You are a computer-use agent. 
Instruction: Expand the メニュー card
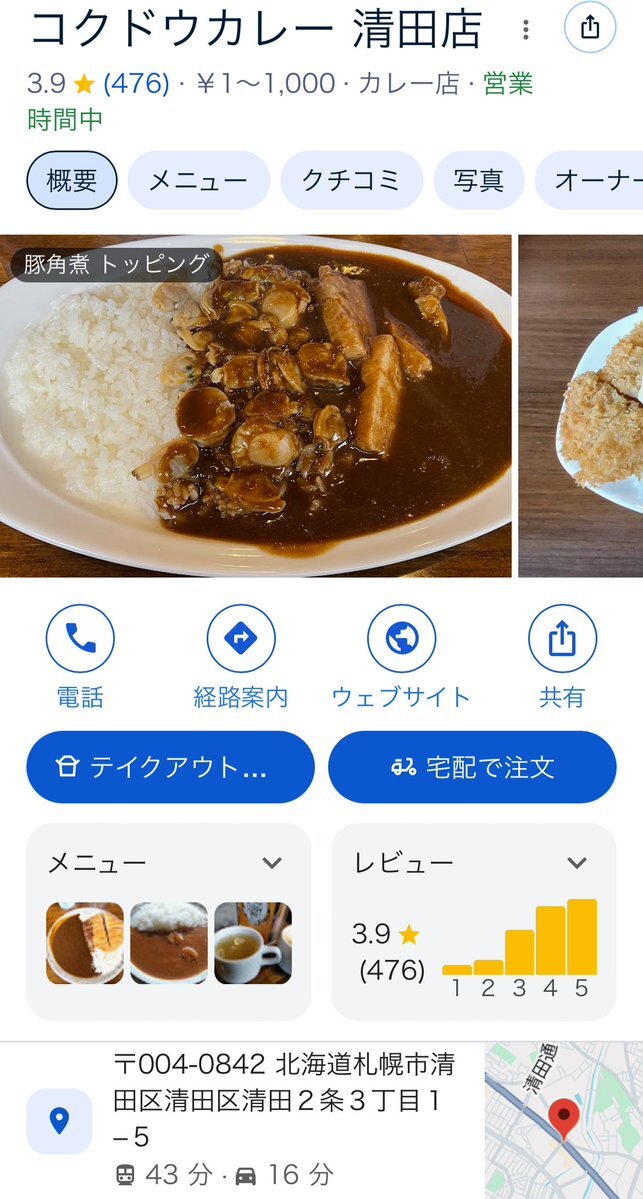click(271, 863)
